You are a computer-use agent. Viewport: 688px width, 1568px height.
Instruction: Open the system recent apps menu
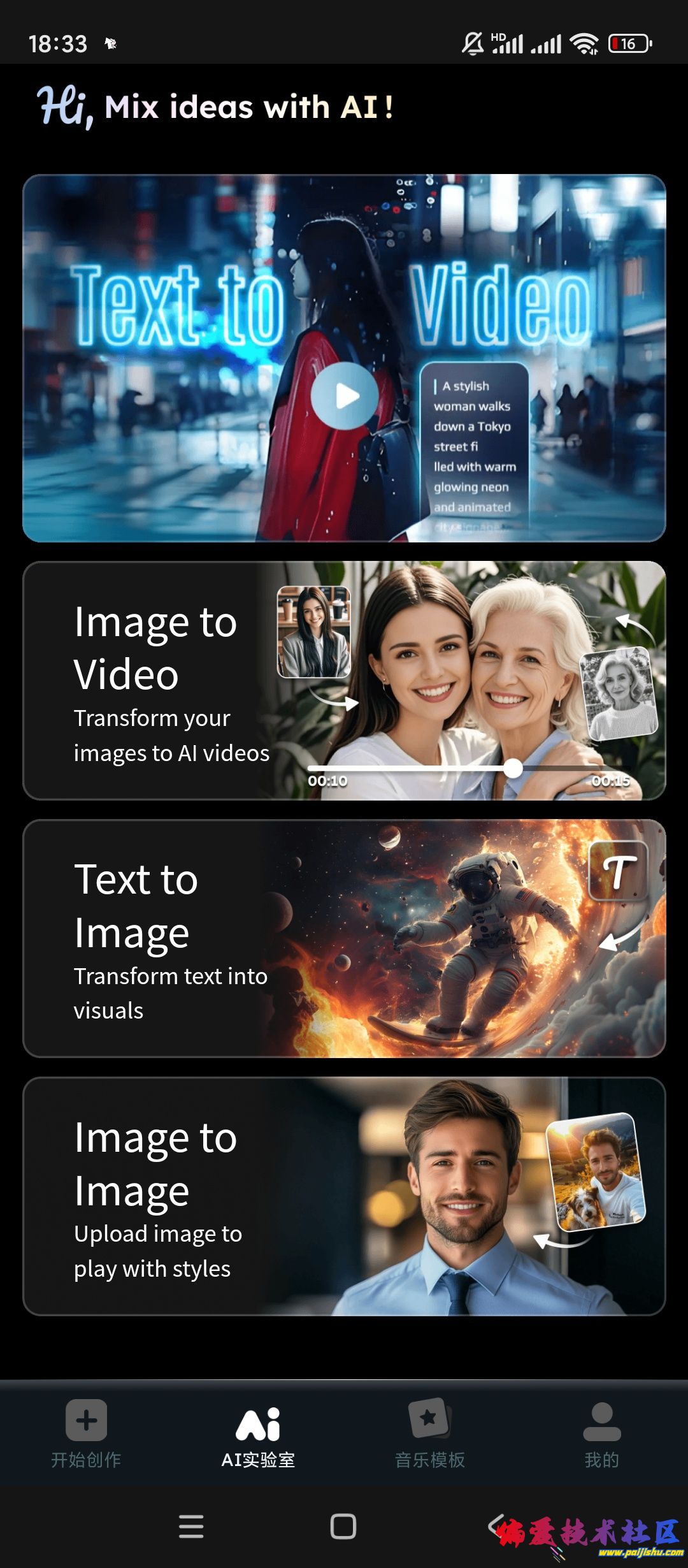coord(191,1527)
